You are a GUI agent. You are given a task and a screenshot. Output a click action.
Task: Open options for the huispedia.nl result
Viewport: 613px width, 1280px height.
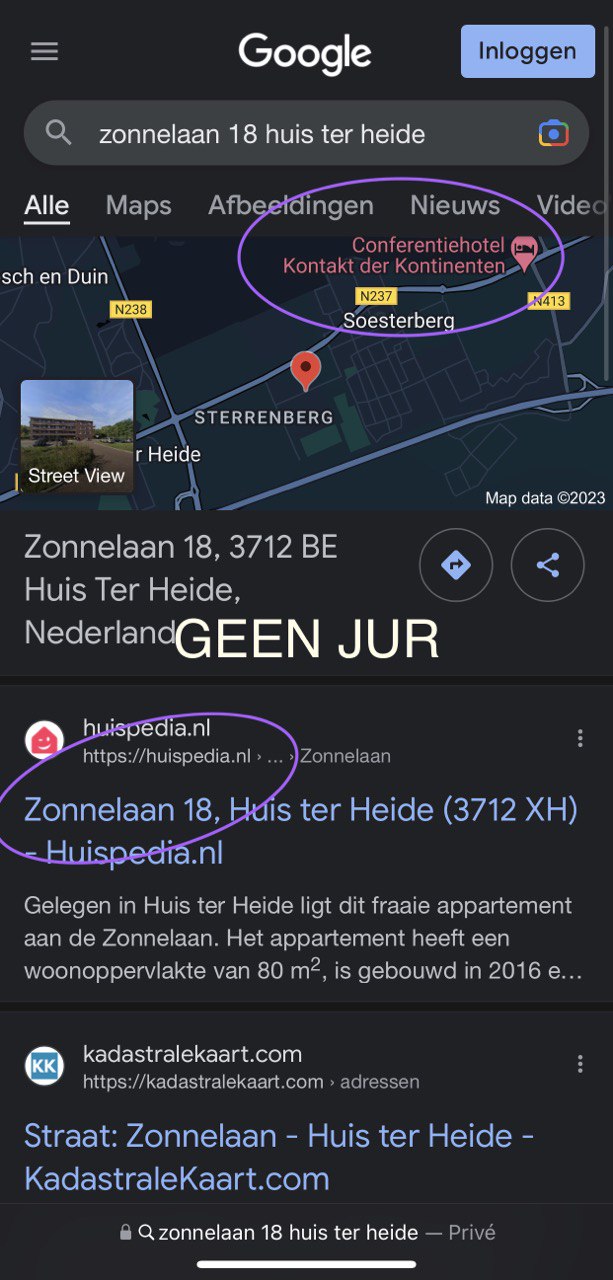point(580,739)
